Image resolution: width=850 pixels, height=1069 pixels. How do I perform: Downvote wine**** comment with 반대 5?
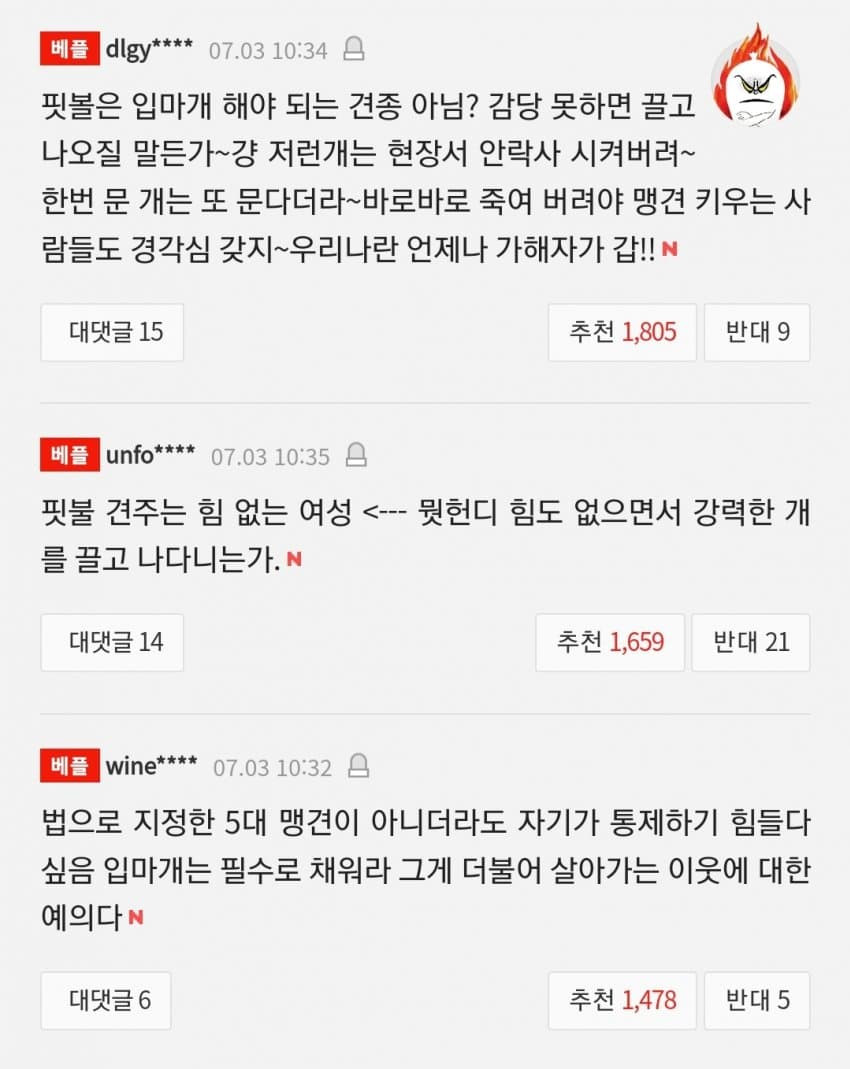click(756, 1000)
